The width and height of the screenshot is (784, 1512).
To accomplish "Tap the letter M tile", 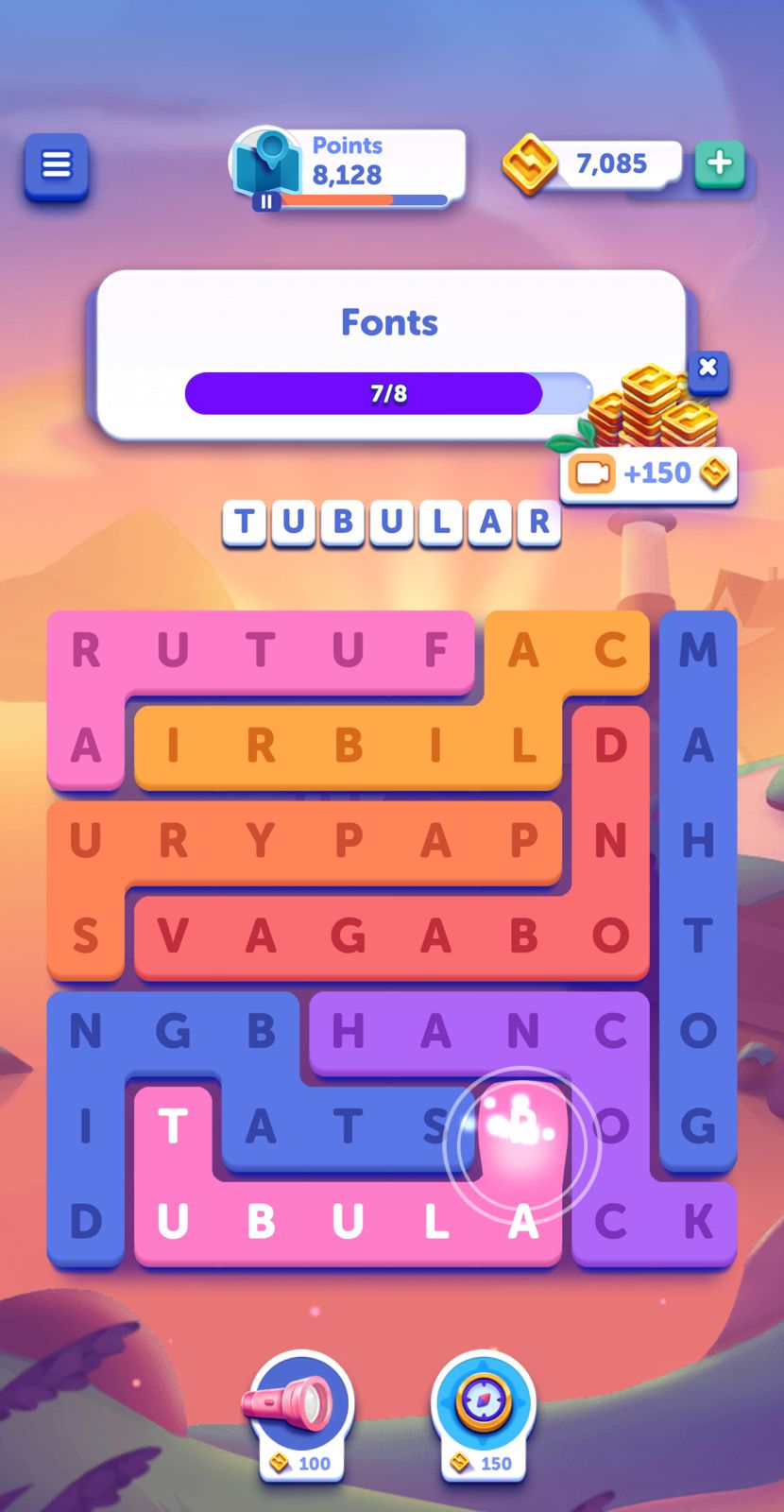I will tap(698, 650).
